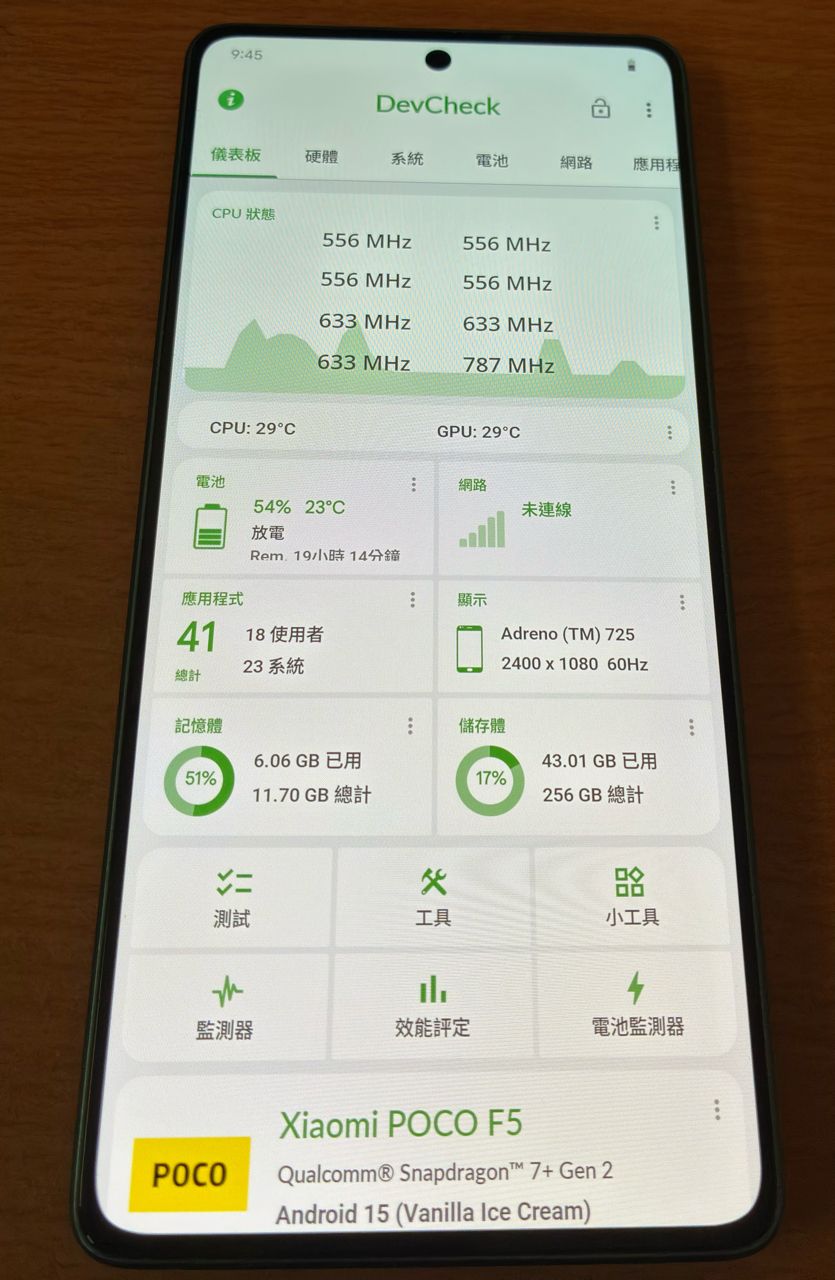Viewport: 835px width, 1280px height.
Task: Switch to the 硬體 tab
Action: coord(321,157)
